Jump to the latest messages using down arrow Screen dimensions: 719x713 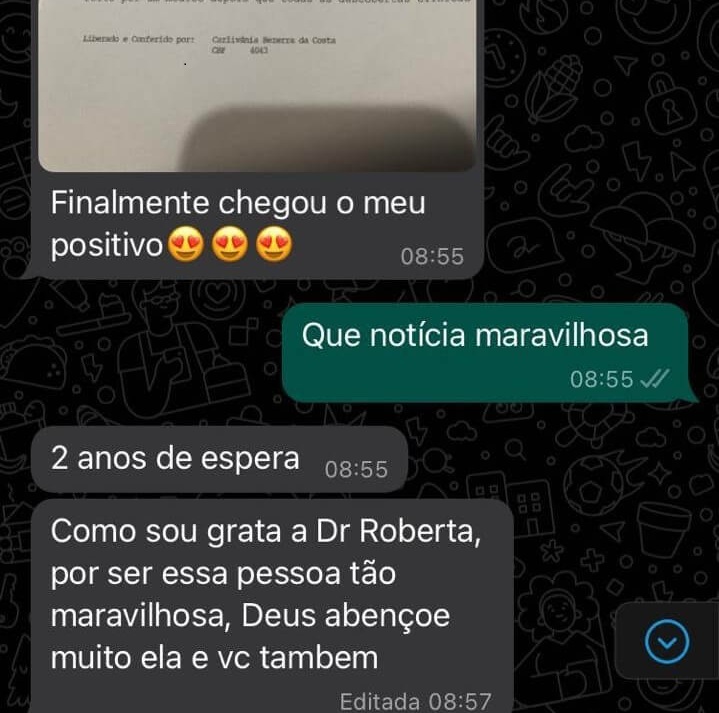(667, 642)
